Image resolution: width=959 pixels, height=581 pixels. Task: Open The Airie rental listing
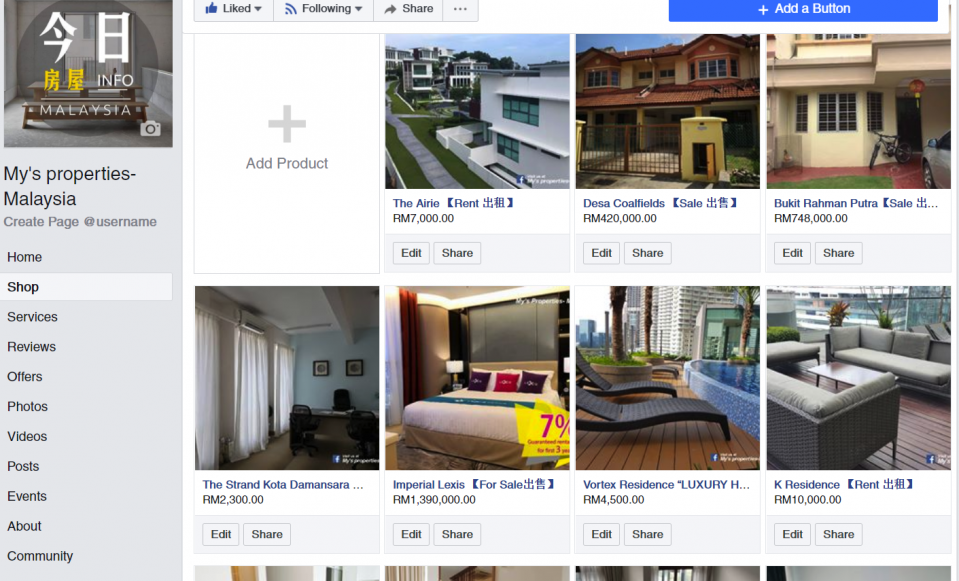tap(453, 203)
